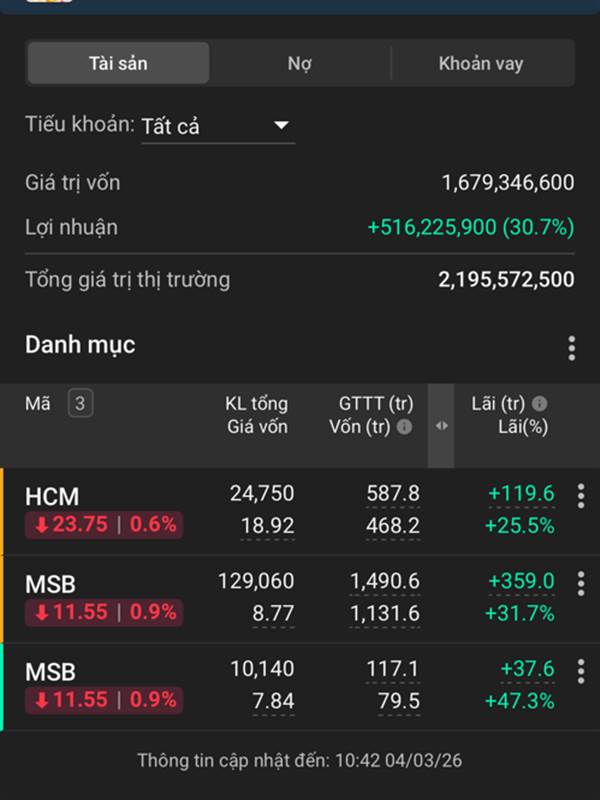This screenshot has height=800, width=600.
Task: Switch to the Khoản vay tab
Action: click(x=481, y=63)
